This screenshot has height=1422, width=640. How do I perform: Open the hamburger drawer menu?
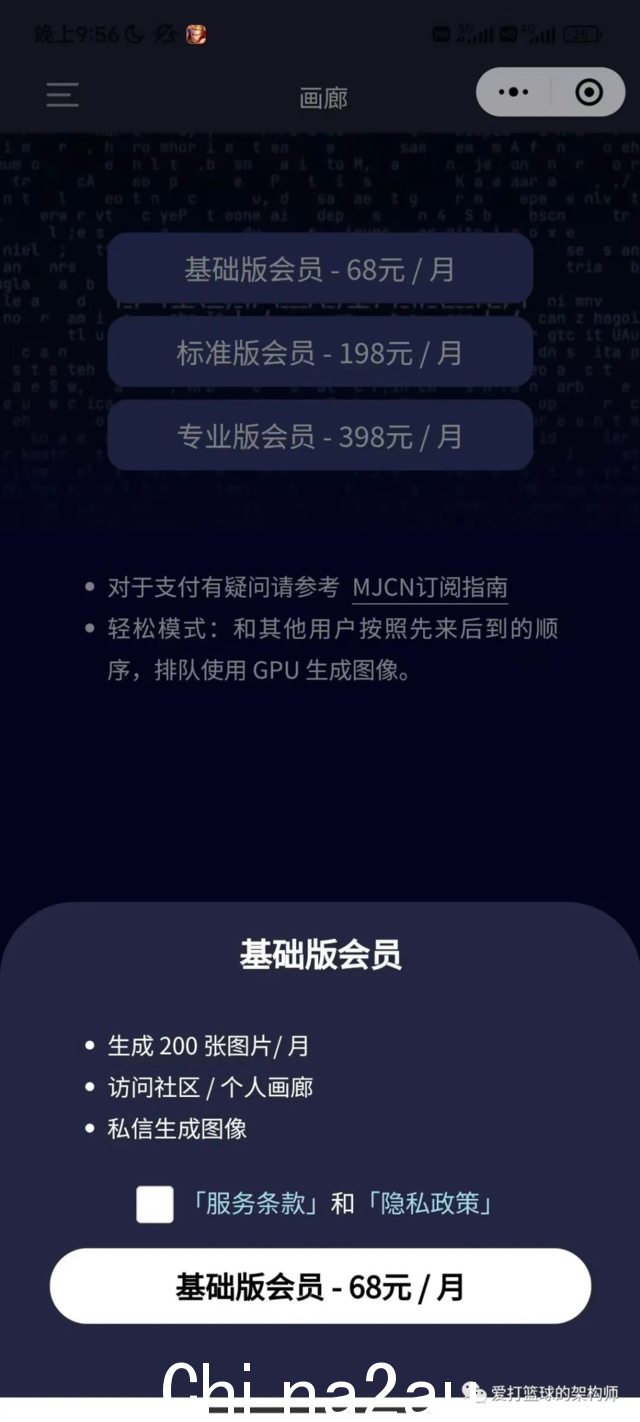coord(62,95)
